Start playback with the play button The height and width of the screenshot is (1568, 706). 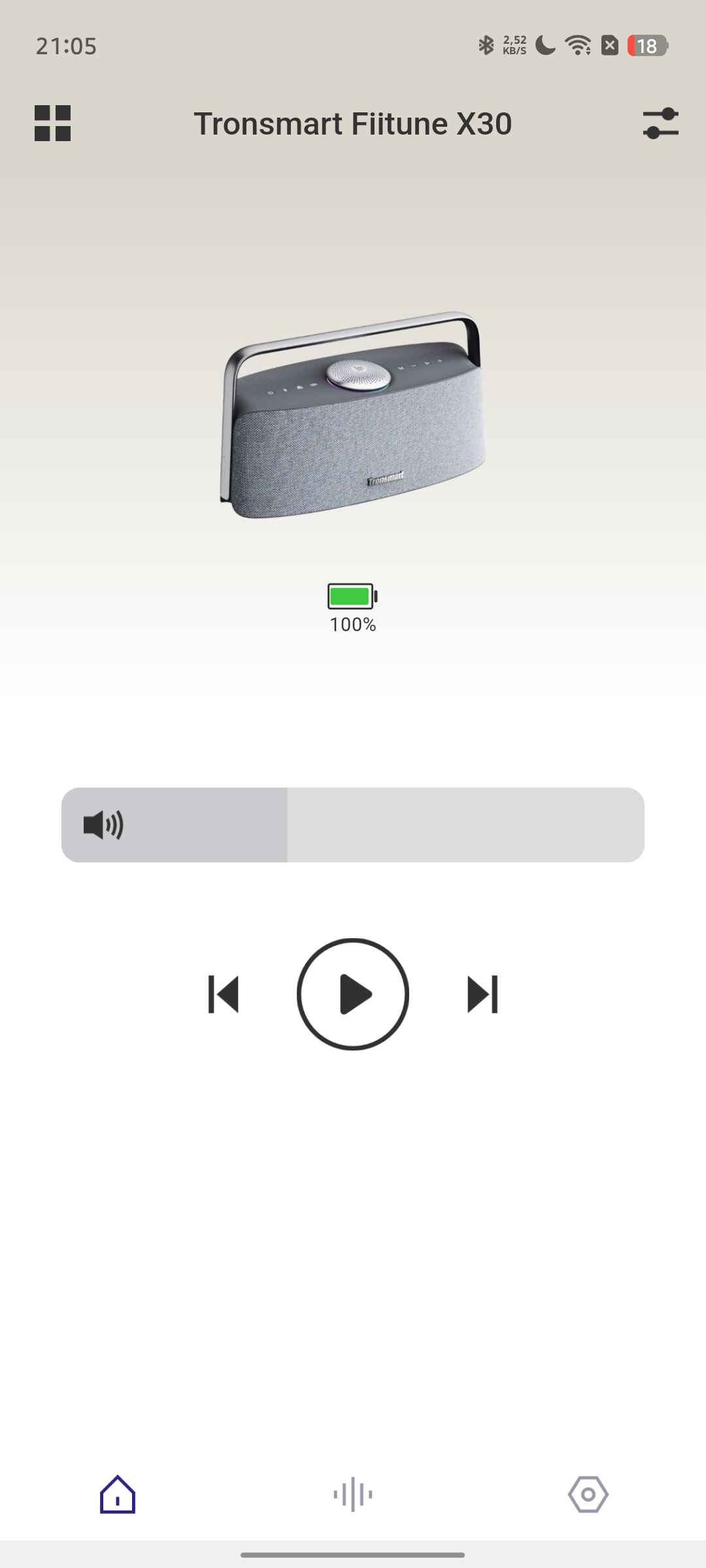point(353,994)
